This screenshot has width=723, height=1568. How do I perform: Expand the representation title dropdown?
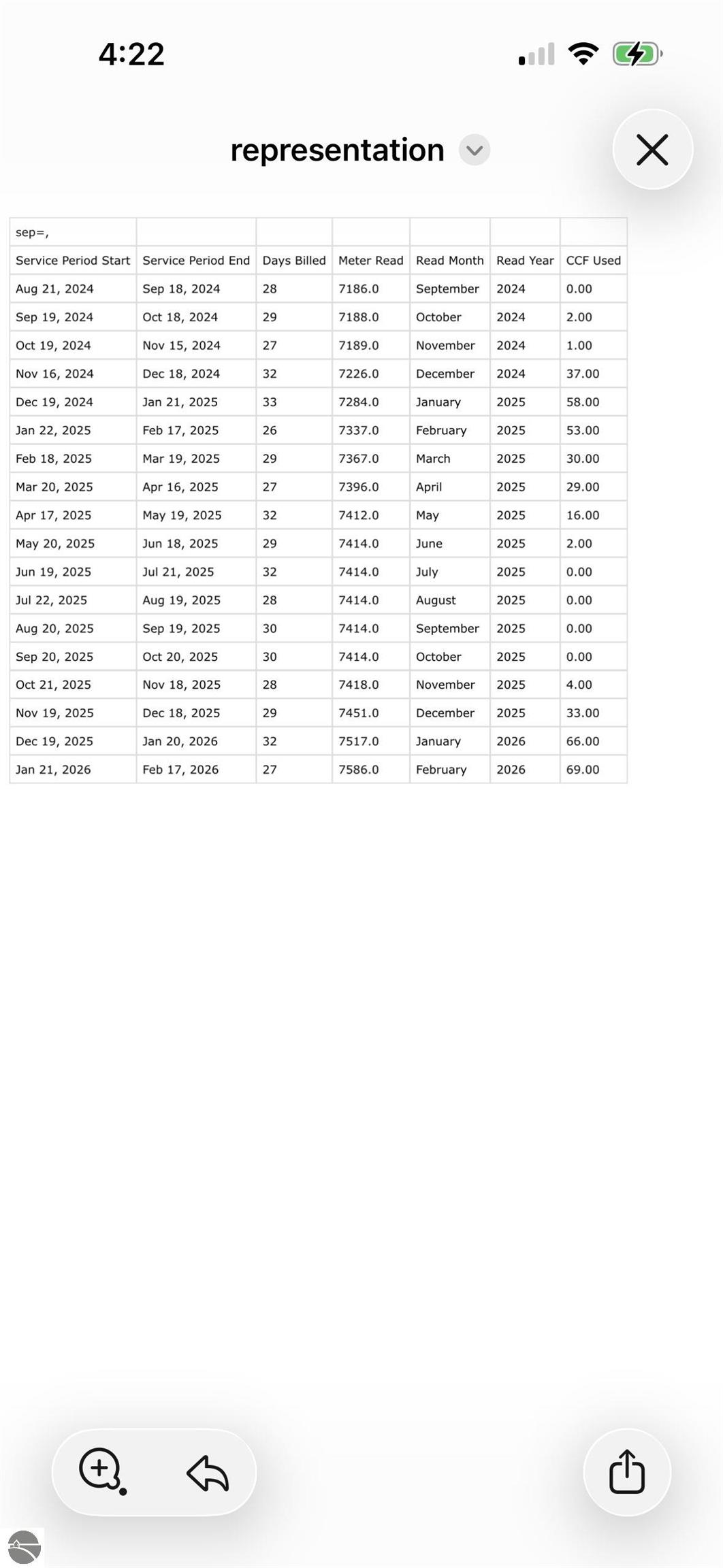tap(474, 150)
